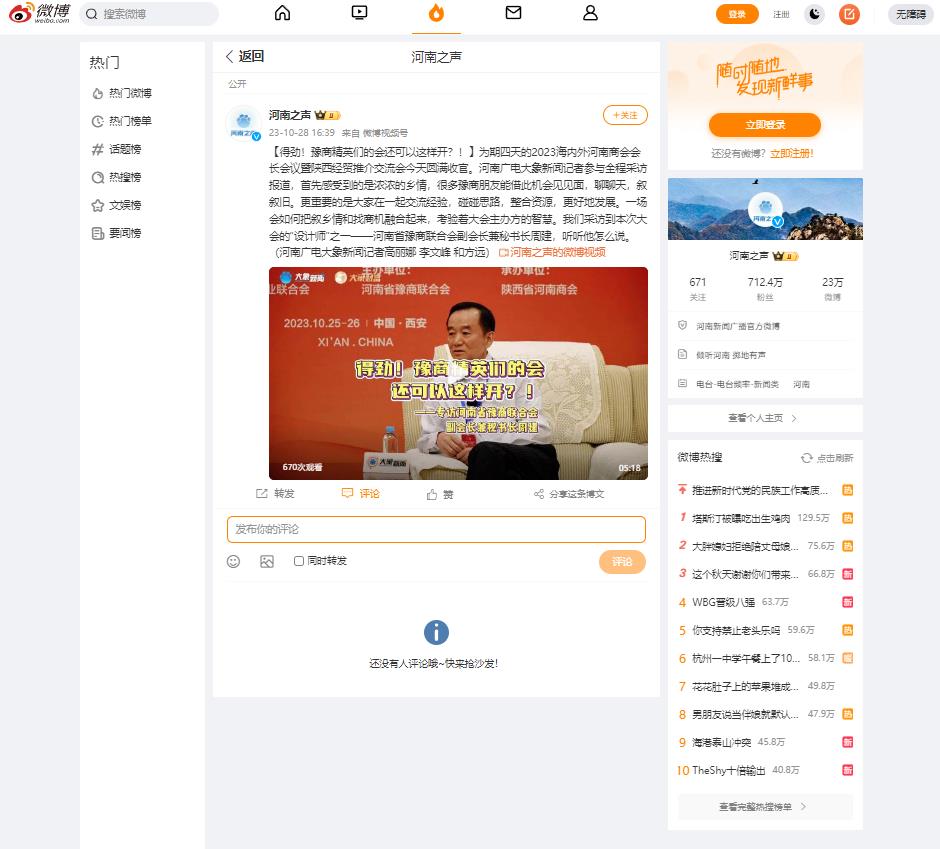The width and height of the screenshot is (940, 849).
Task: Open the messages envelope icon
Action: [x=513, y=13]
